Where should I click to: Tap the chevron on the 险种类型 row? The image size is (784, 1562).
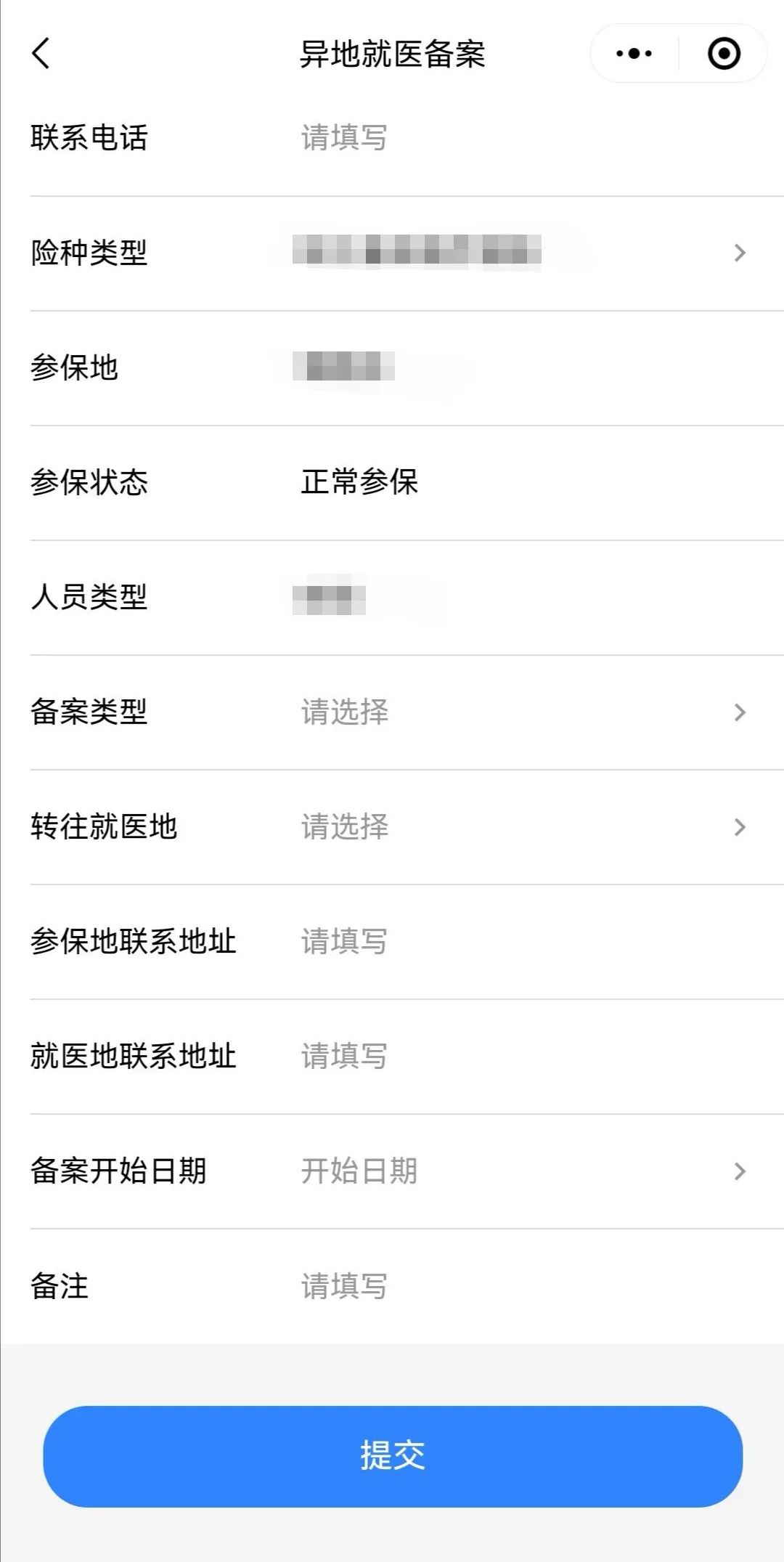[x=740, y=253]
